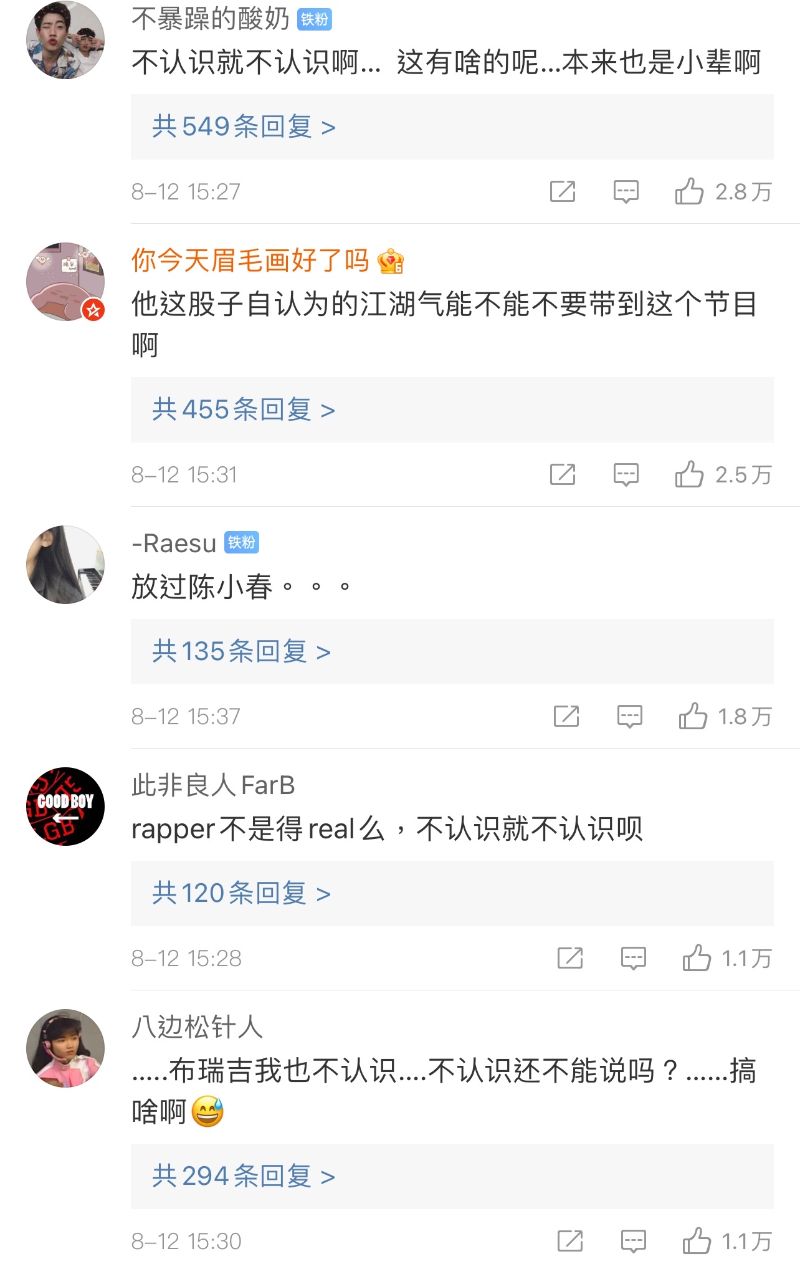Show the 135 replies to -Raesu
Image resolution: width=800 pixels, height=1269 pixels.
(x=241, y=652)
